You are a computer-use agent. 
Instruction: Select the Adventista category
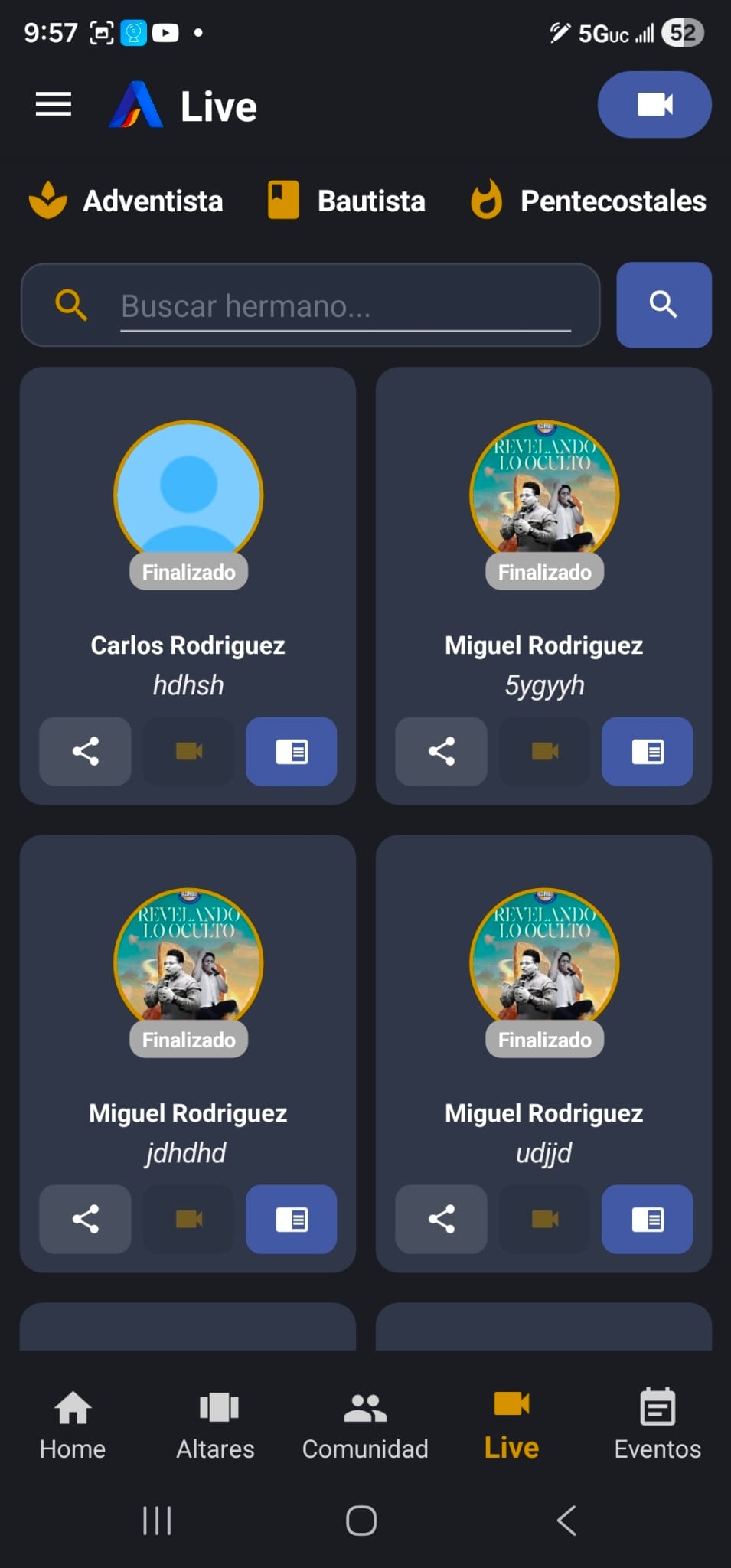(126, 201)
